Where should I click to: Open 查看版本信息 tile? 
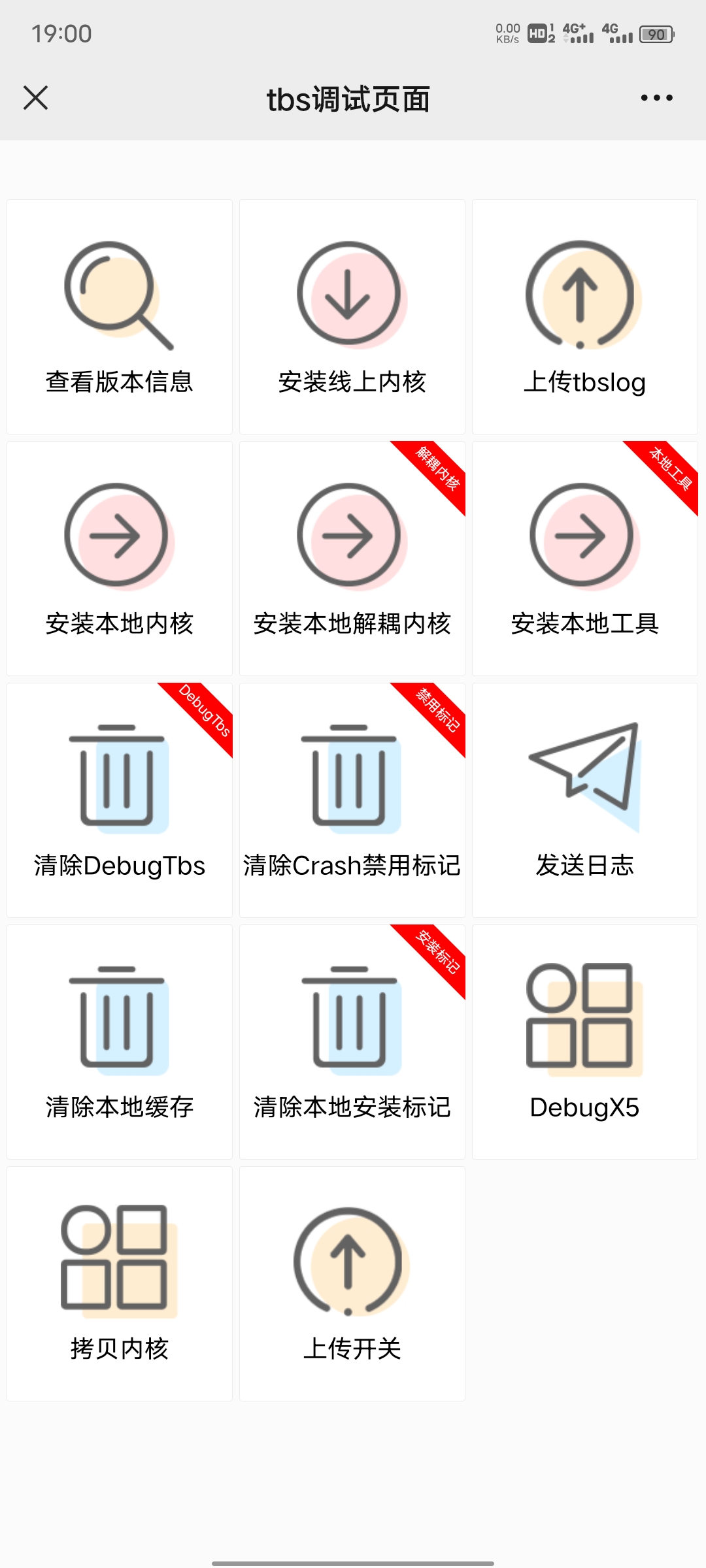[x=120, y=317]
